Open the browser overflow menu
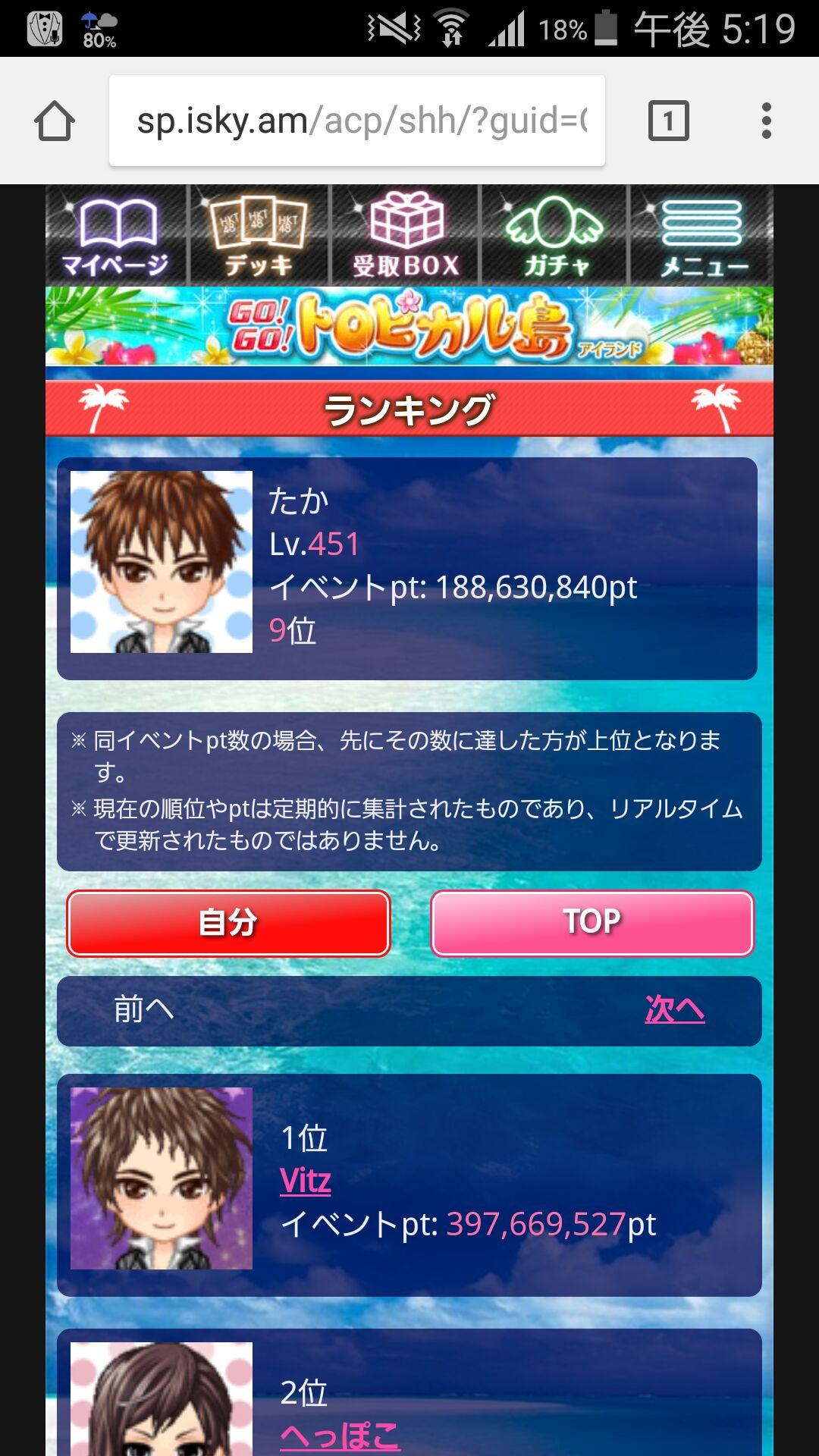This screenshot has height=1456, width=819. (766, 121)
